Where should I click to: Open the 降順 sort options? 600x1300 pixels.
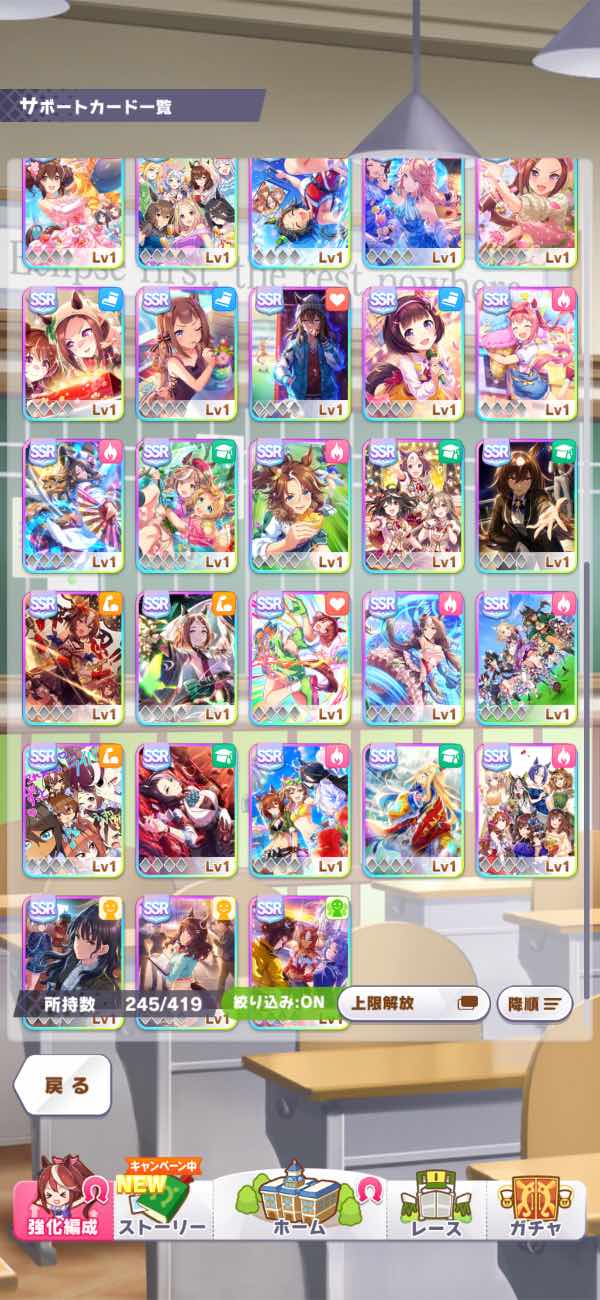point(534,1003)
